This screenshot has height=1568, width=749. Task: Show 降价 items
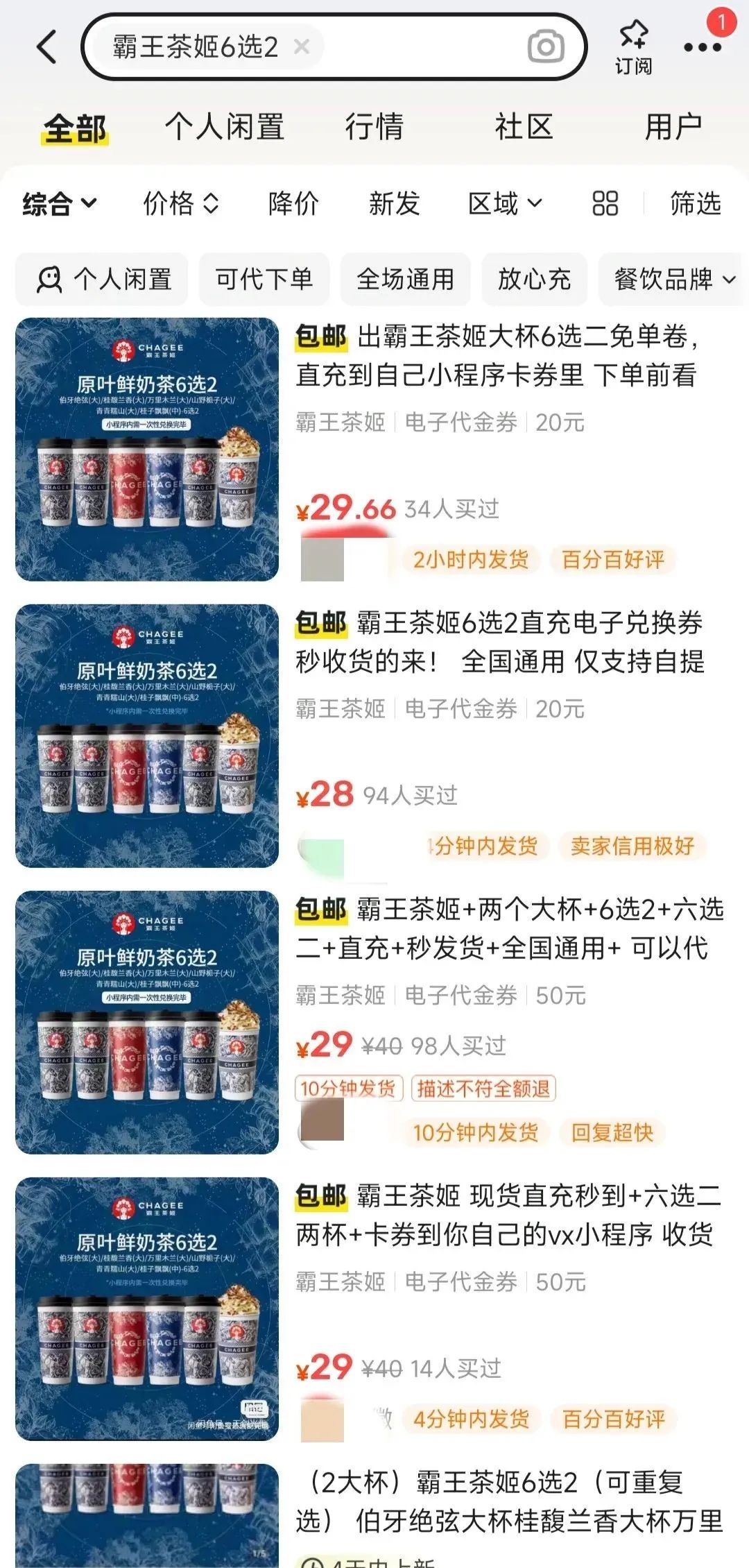pos(293,203)
